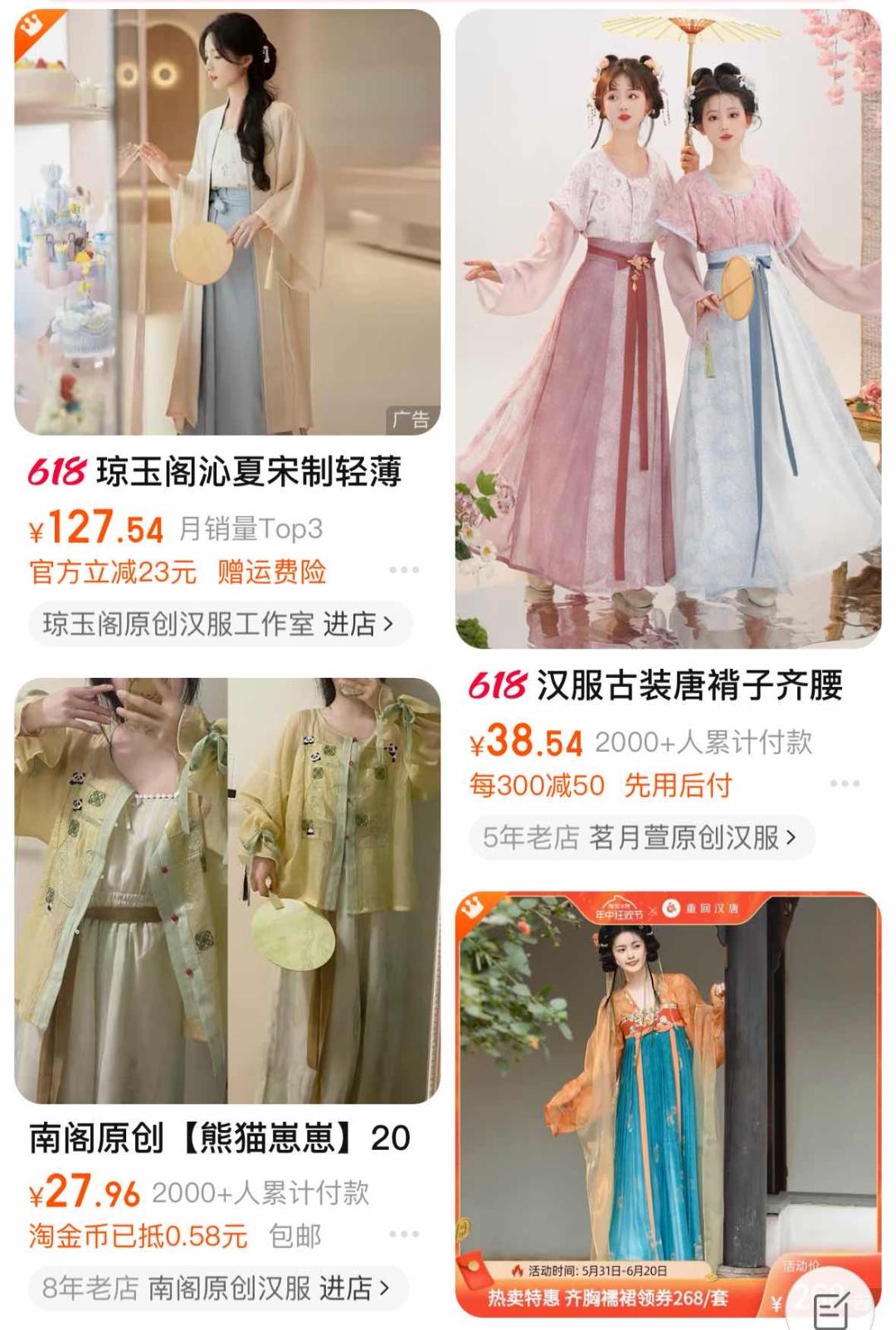Show more options for the 汉服古装唐褙子 listing
896x1330 pixels.
[845, 783]
